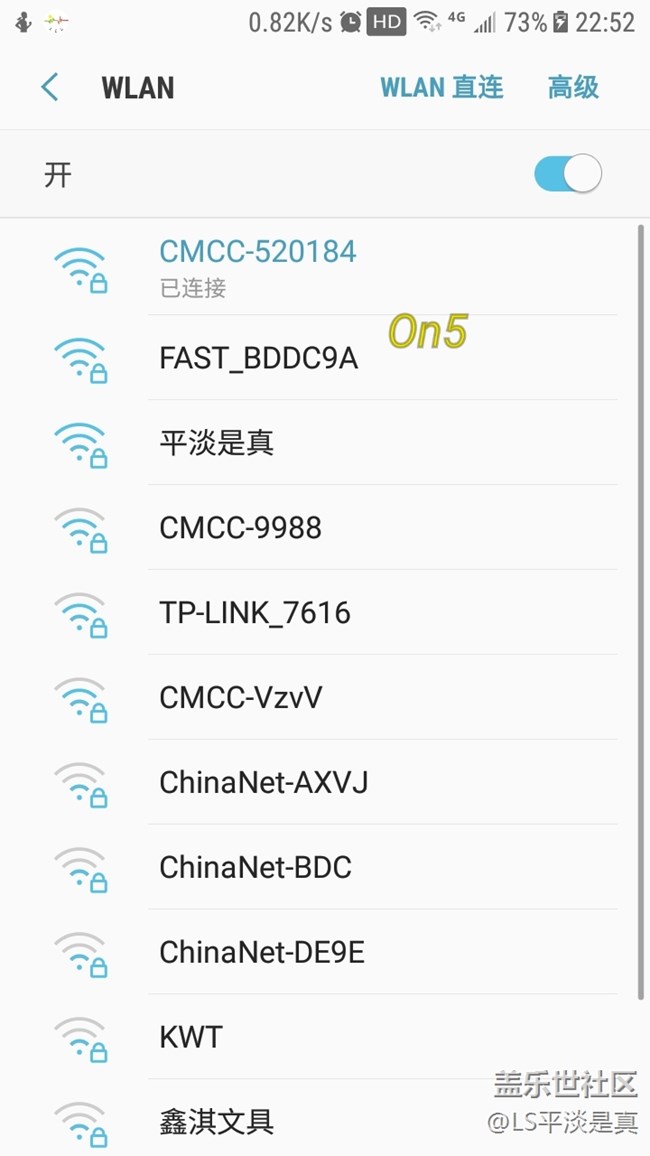Open the connected CMCC-520184 network
The width and height of the screenshot is (650, 1156).
click(258, 267)
